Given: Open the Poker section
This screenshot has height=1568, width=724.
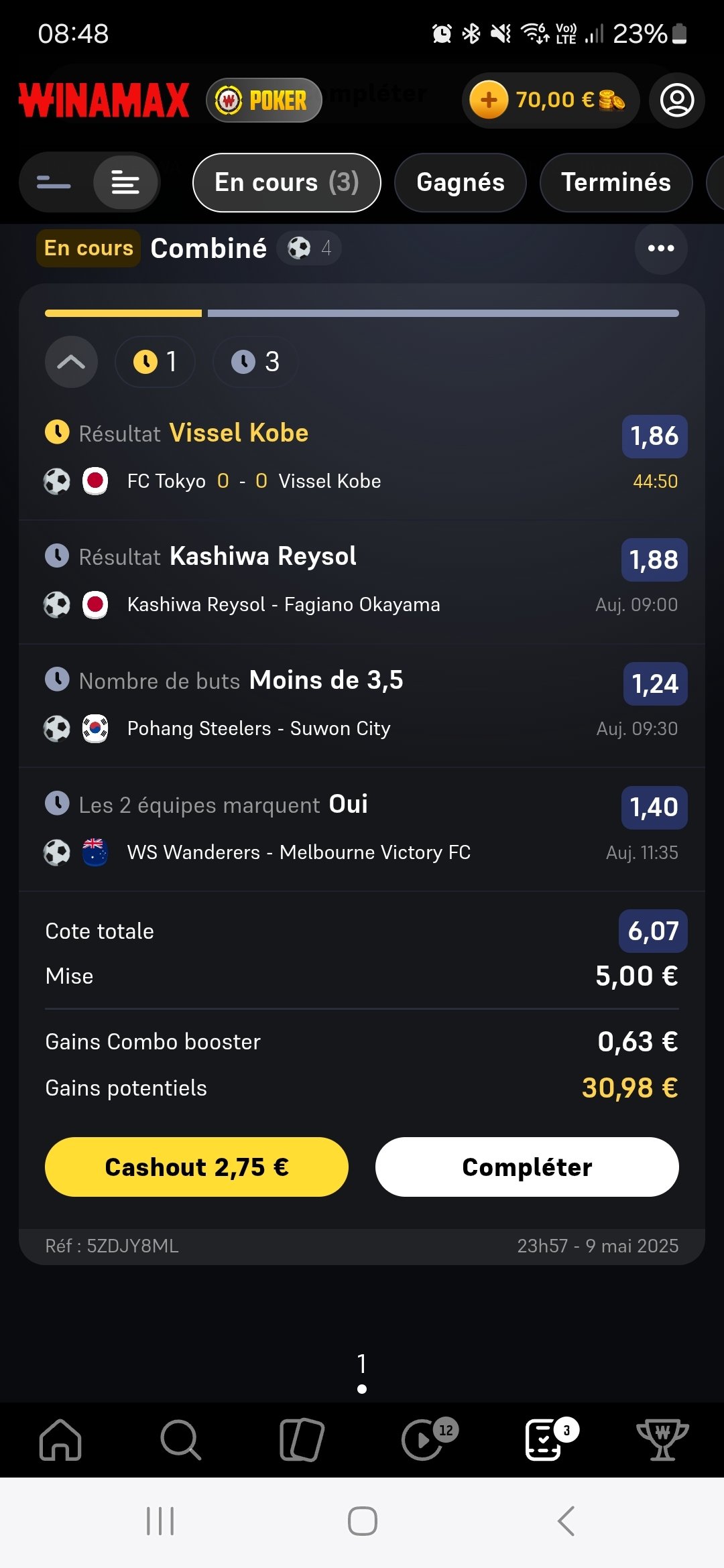Looking at the screenshot, I should (x=264, y=101).
